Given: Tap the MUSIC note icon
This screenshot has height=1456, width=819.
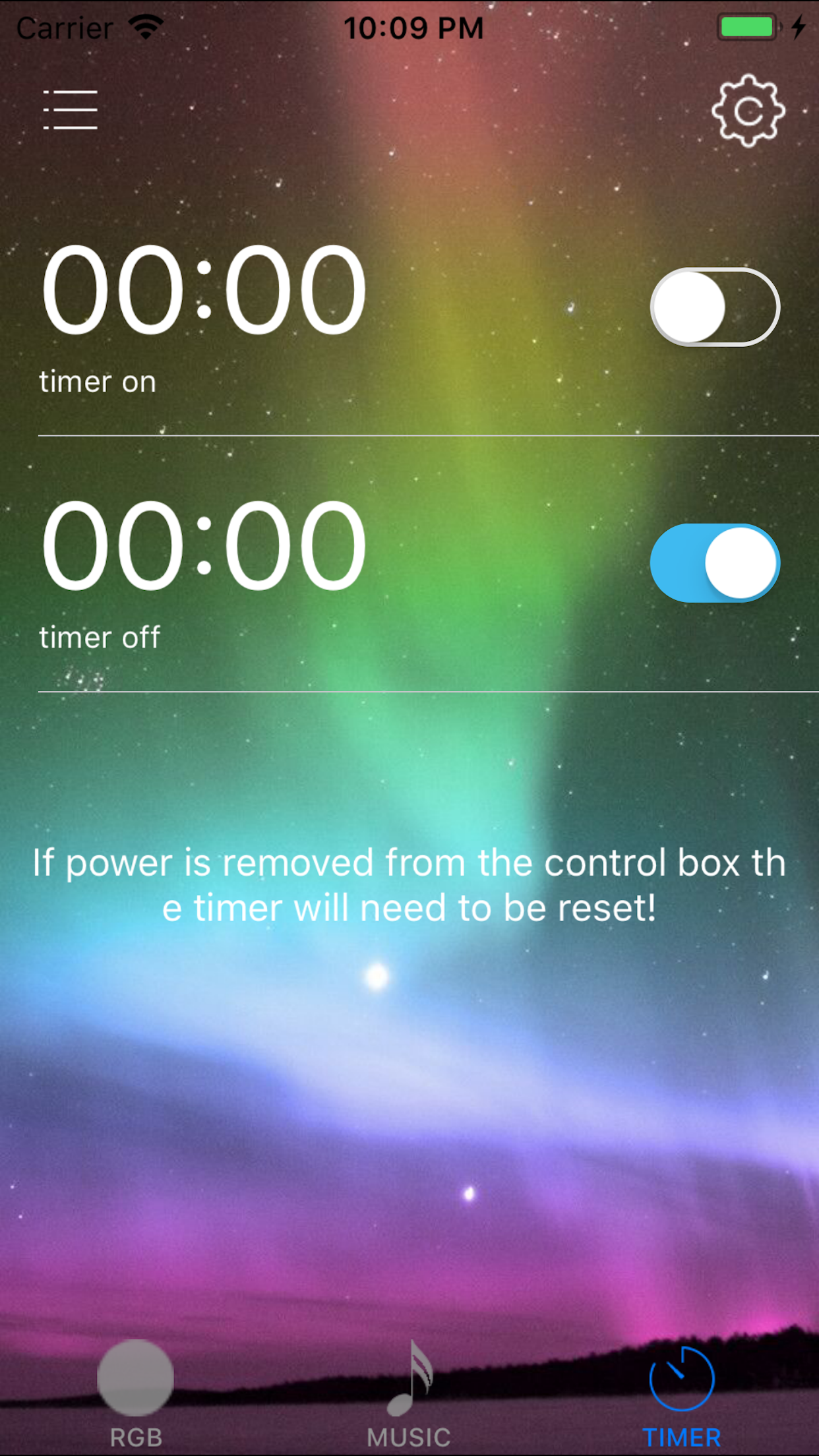Looking at the screenshot, I should [x=409, y=1378].
